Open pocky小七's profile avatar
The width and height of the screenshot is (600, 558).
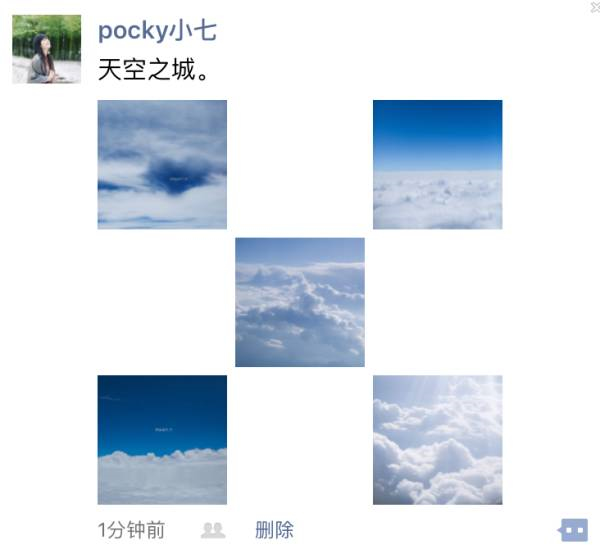click(46, 49)
